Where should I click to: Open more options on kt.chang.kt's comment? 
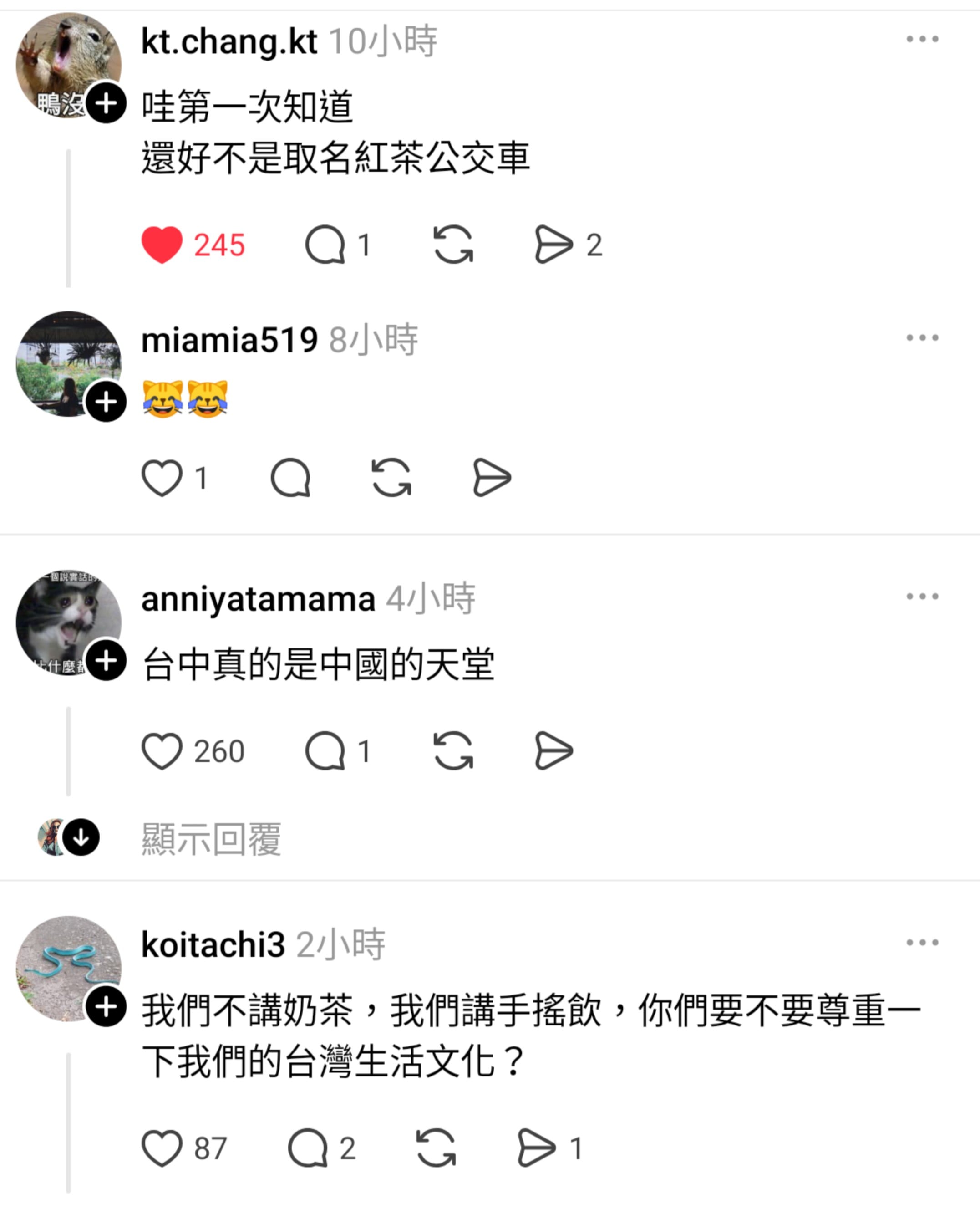click(922, 39)
